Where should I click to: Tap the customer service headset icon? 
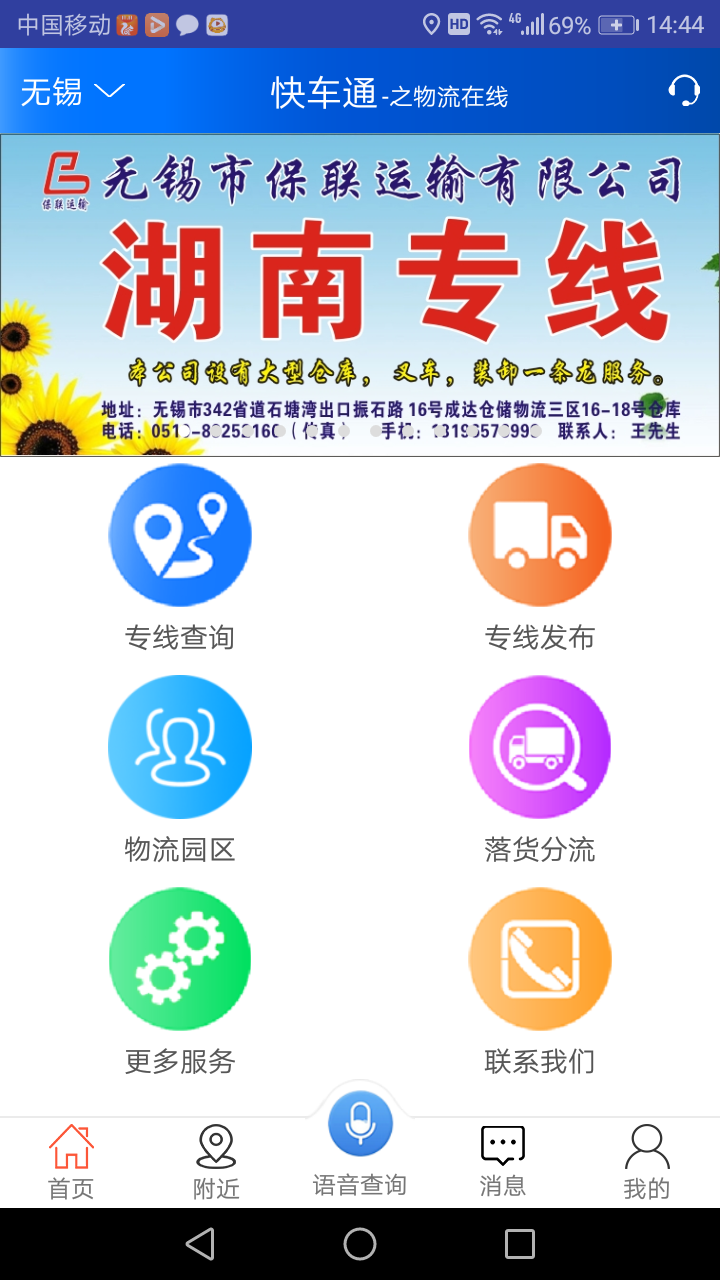click(x=684, y=91)
